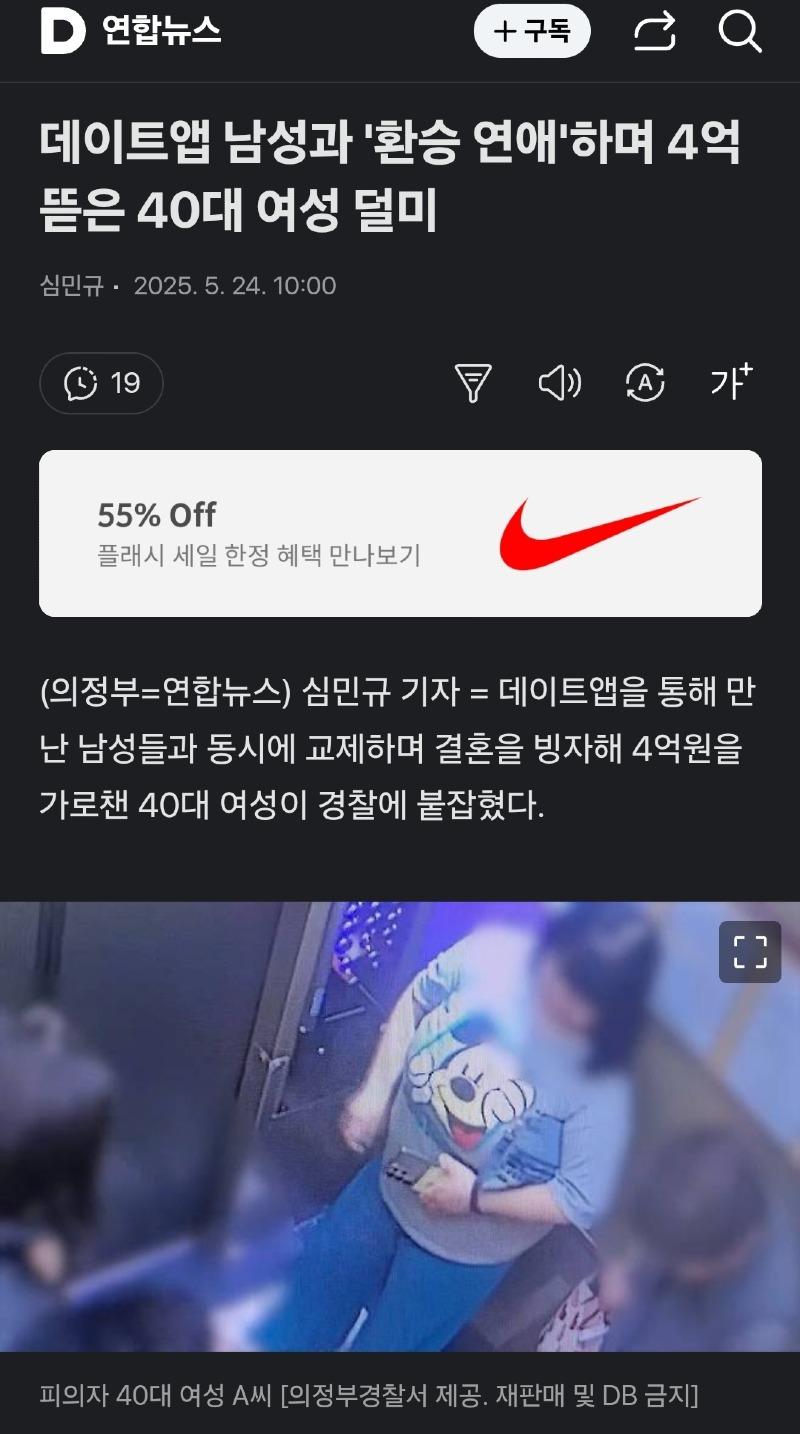Viewport: 800px width, 1434px height.
Task: Check the 19-minute reading time indicator
Action: (100, 383)
